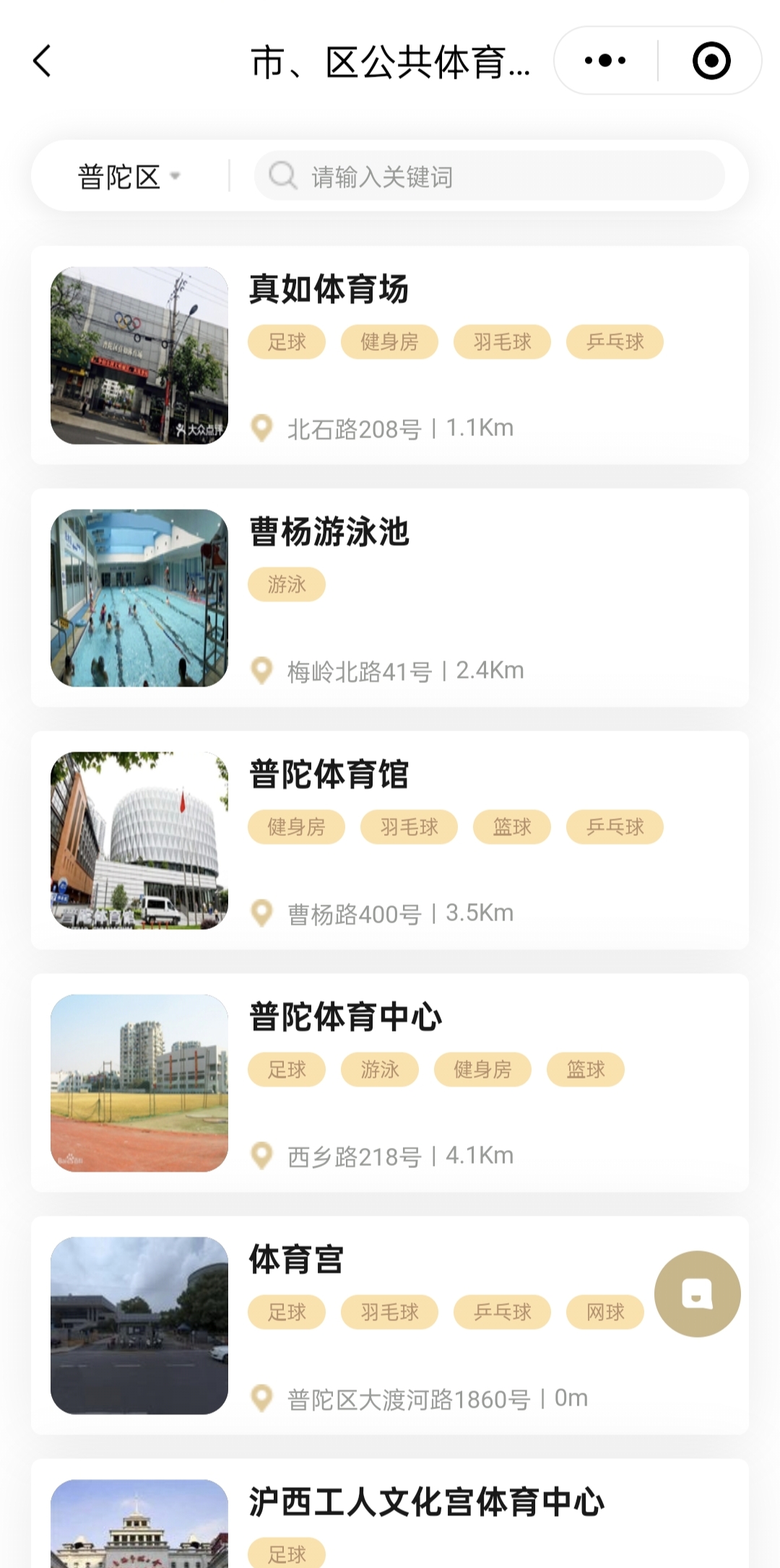The image size is (780, 1568).
Task: View details for 曹杨游泳池
Action: coord(390,598)
